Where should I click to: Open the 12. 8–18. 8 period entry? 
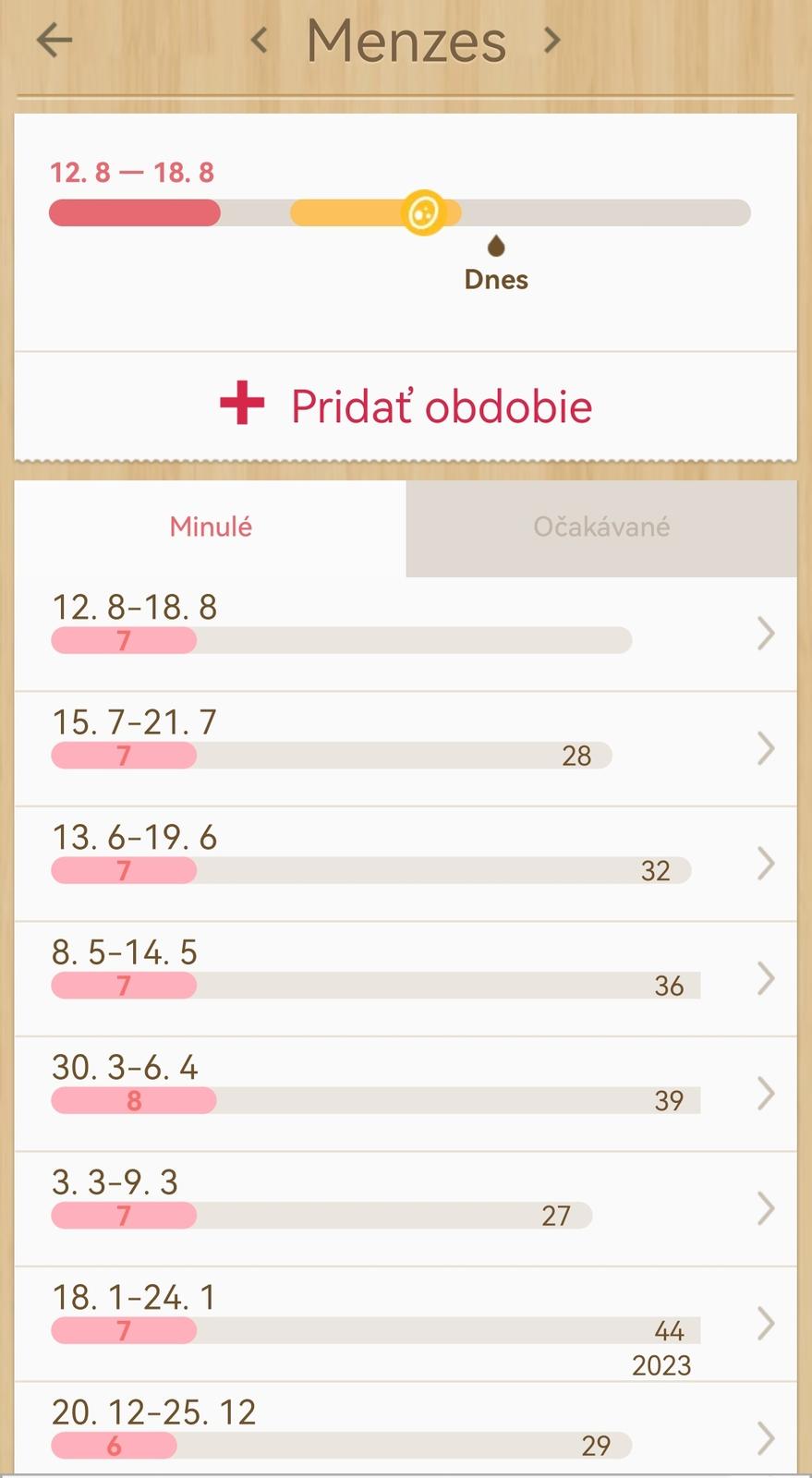click(406, 634)
